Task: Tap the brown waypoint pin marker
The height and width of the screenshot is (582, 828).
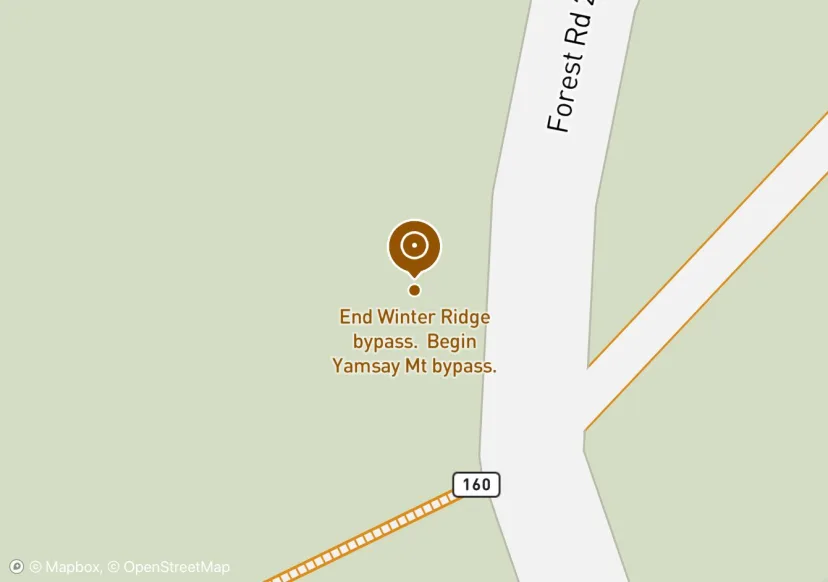Action: pyautogui.click(x=414, y=246)
